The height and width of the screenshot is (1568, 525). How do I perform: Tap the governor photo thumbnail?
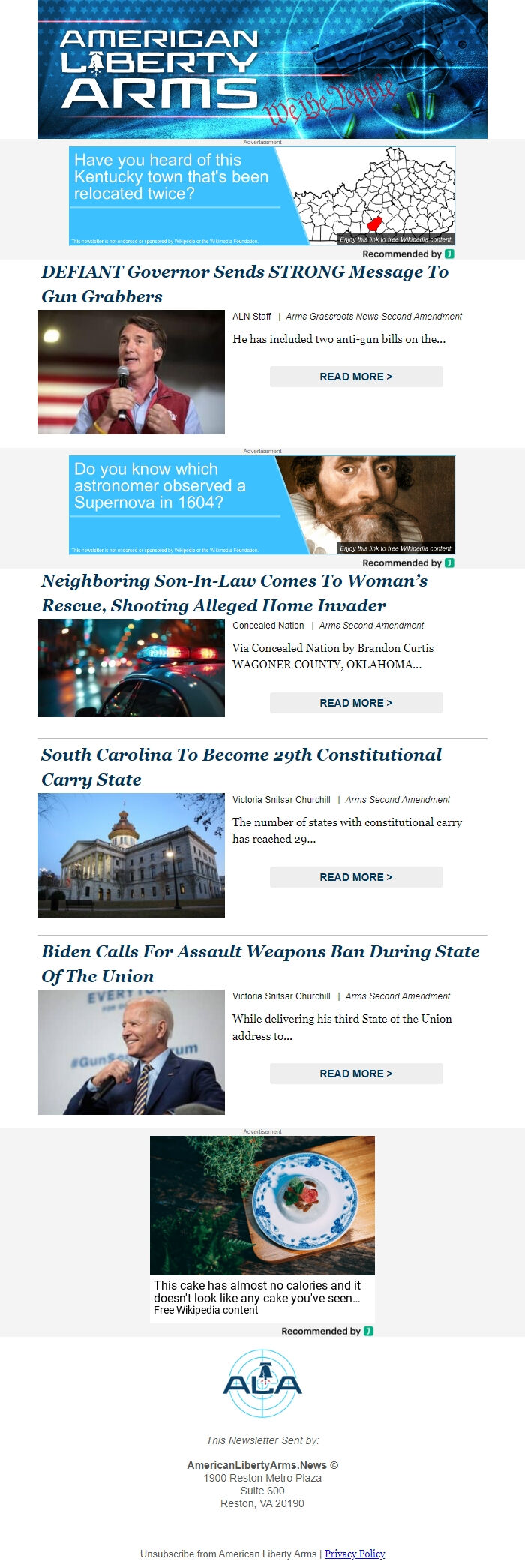131,372
